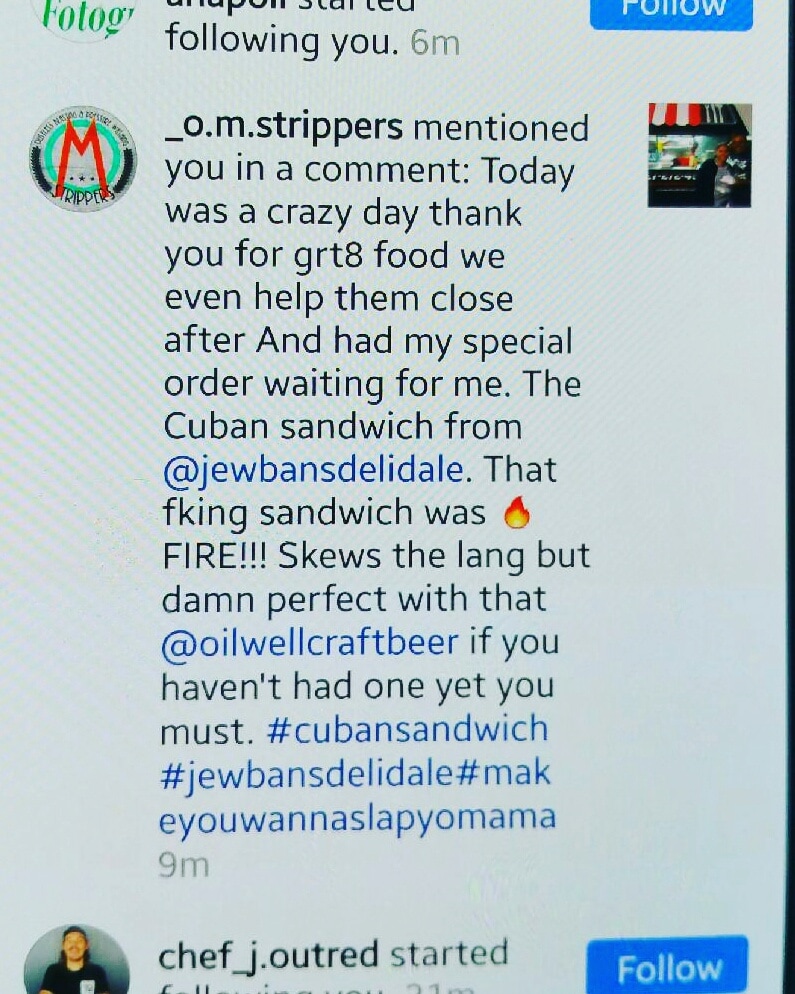Open the @oilwellcraftbeer mention
Viewport: 795px width, 994px height.
[x=309, y=642]
